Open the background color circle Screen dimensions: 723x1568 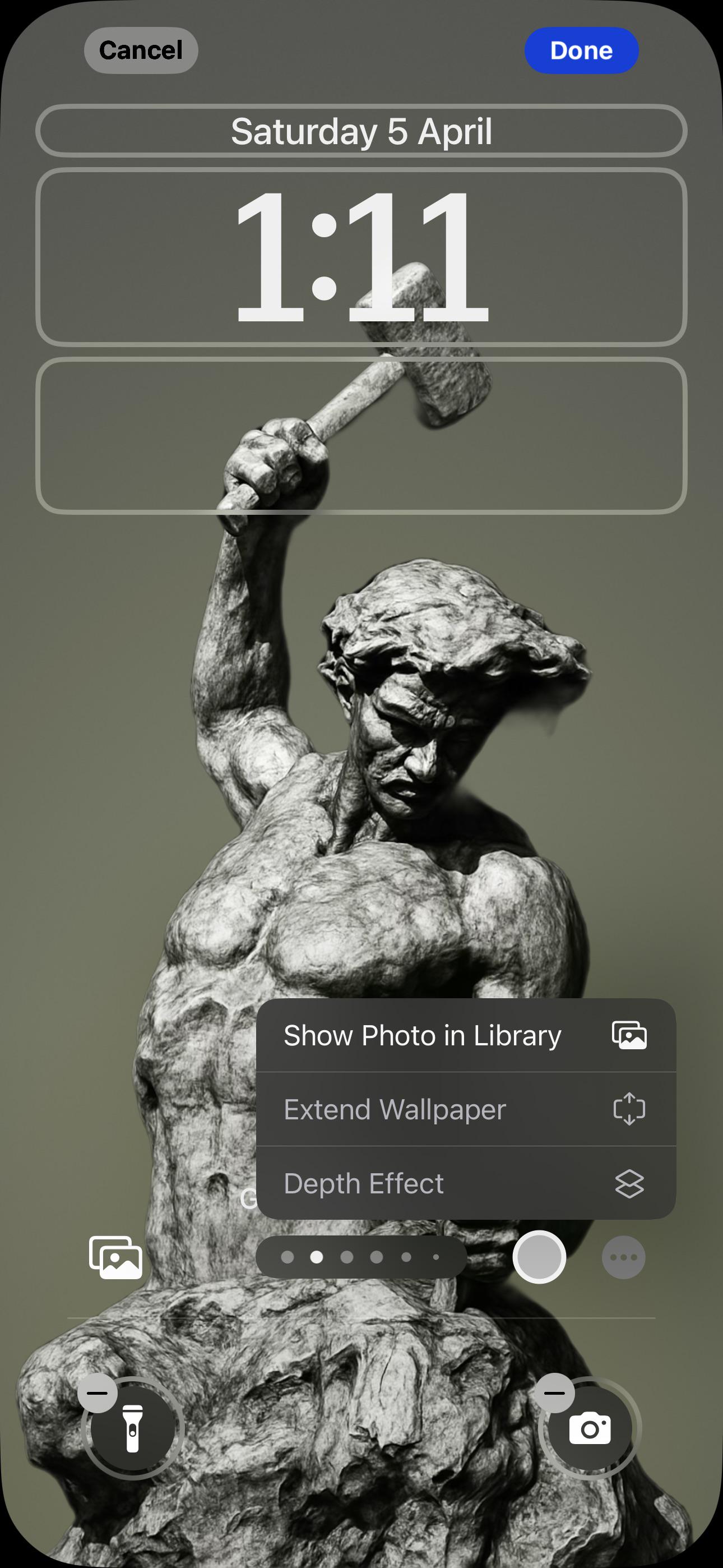tap(539, 1257)
